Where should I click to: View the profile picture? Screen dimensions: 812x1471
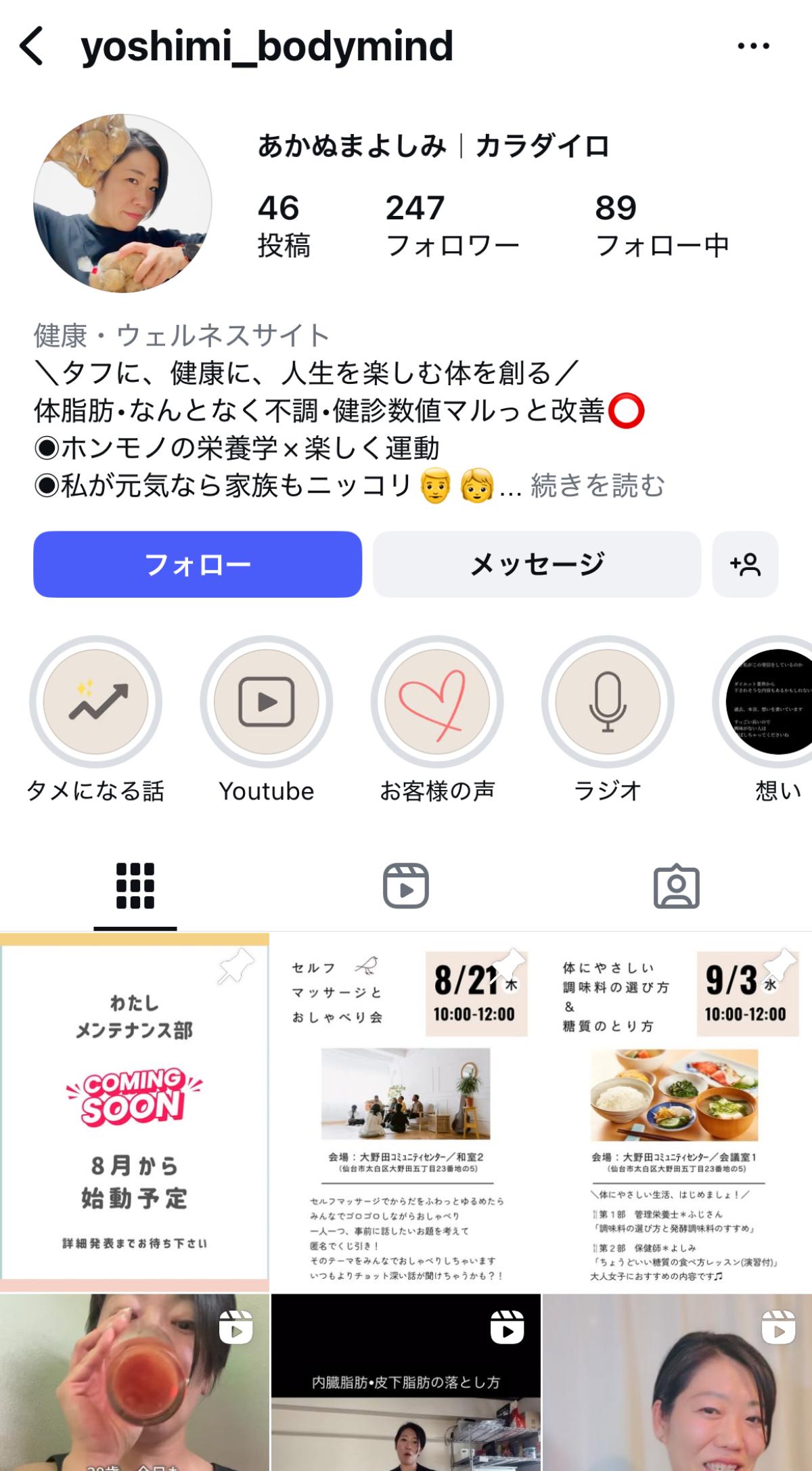122,203
